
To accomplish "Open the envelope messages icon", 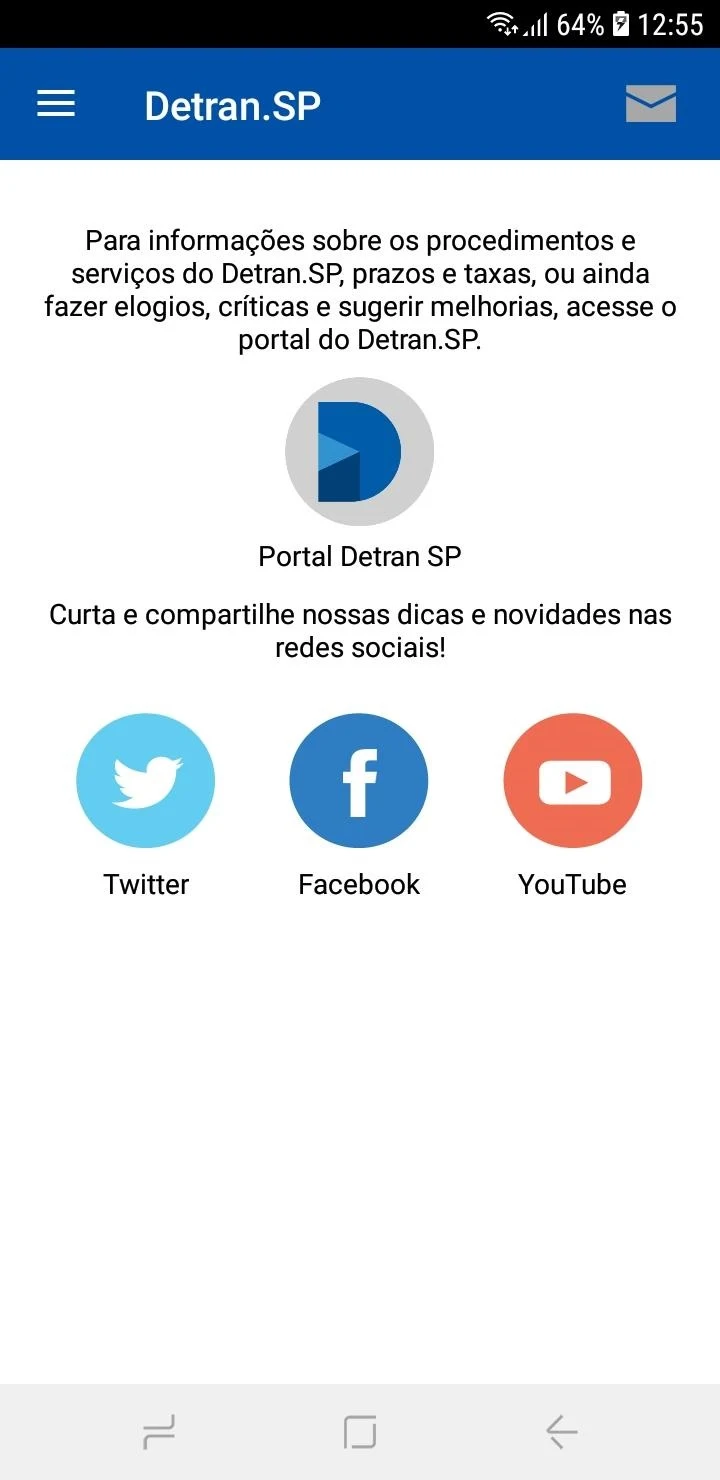I will (x=651, y=104).
